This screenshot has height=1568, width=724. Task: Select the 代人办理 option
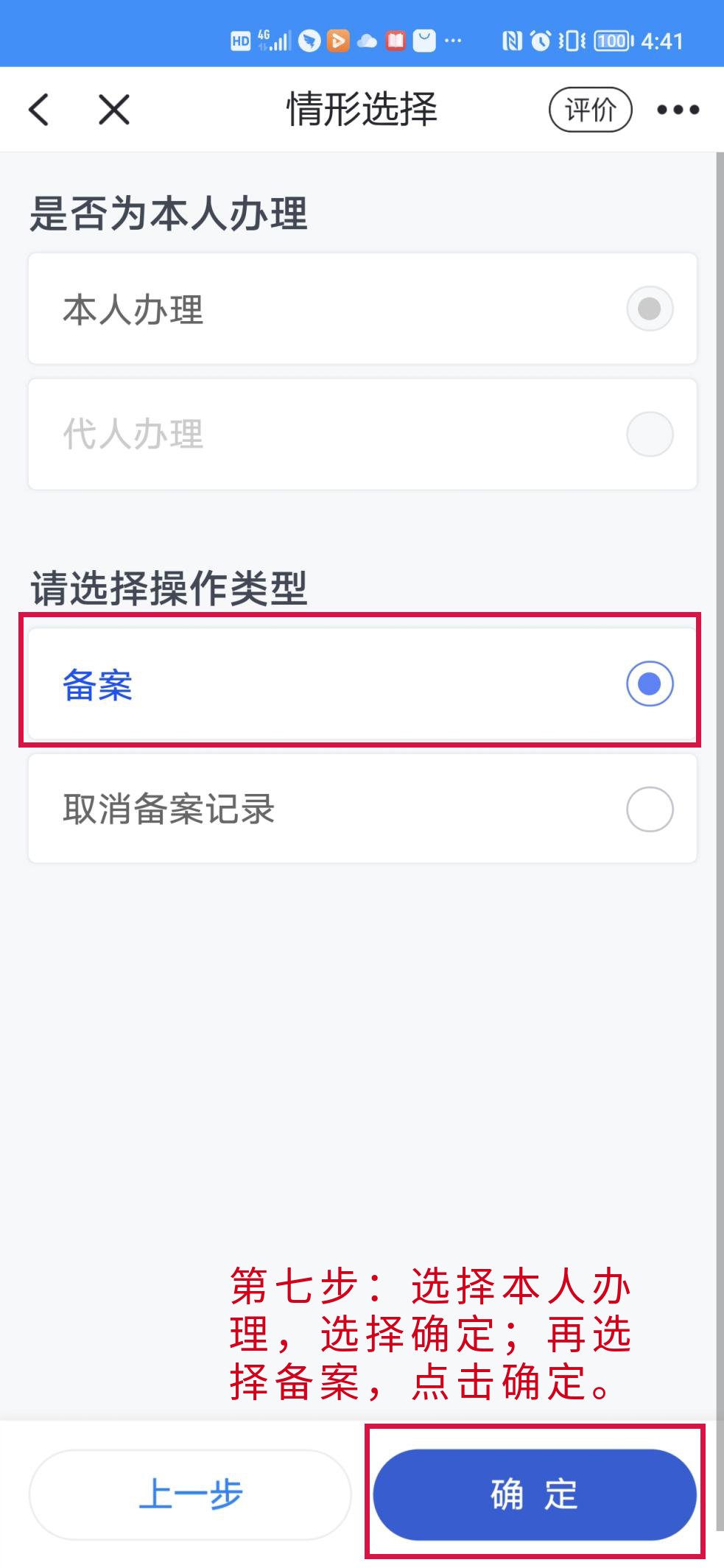coord(362,434)
